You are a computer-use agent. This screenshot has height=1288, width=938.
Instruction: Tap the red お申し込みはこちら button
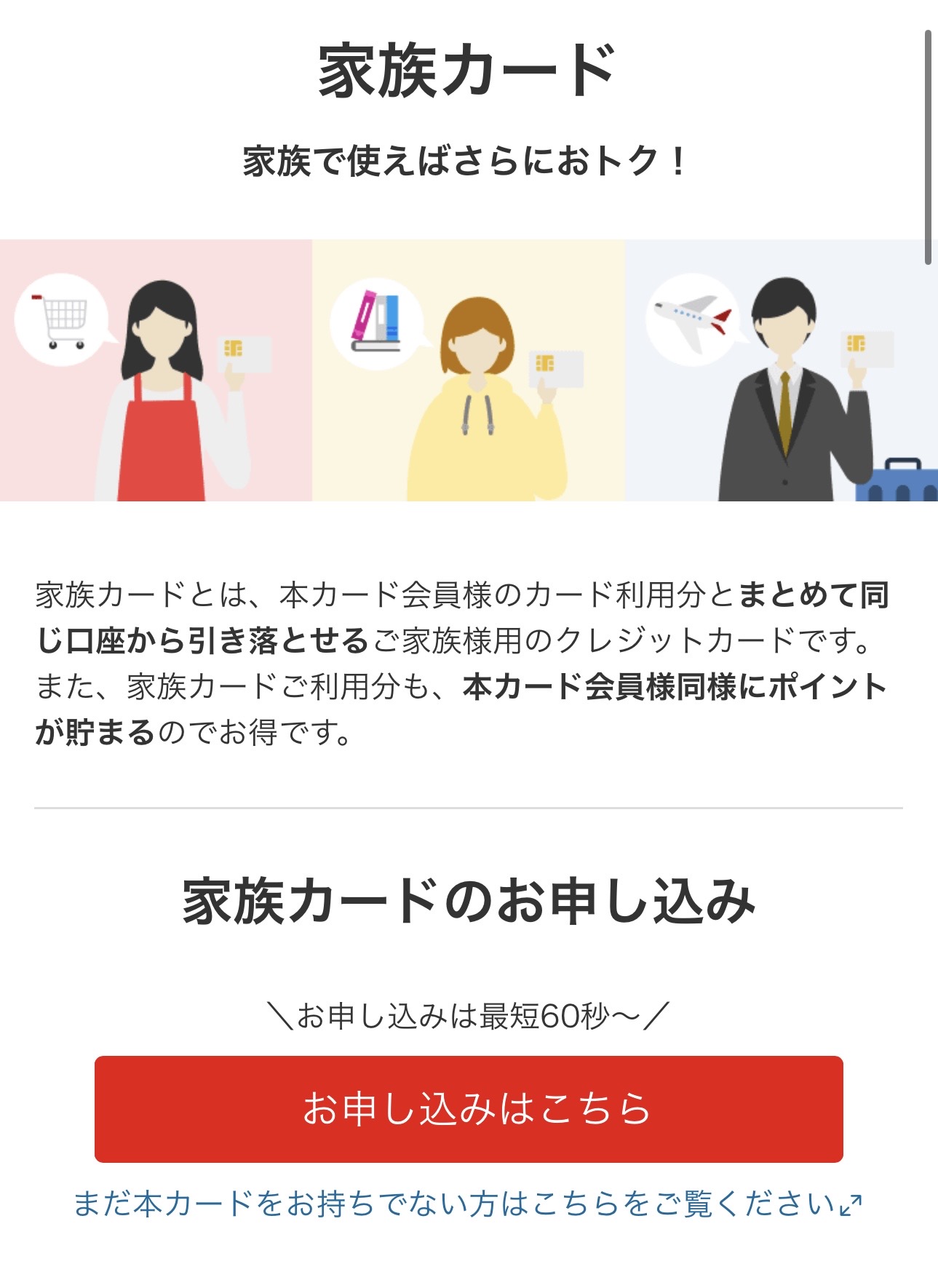pyautogui.click(x=469, y=1109)
